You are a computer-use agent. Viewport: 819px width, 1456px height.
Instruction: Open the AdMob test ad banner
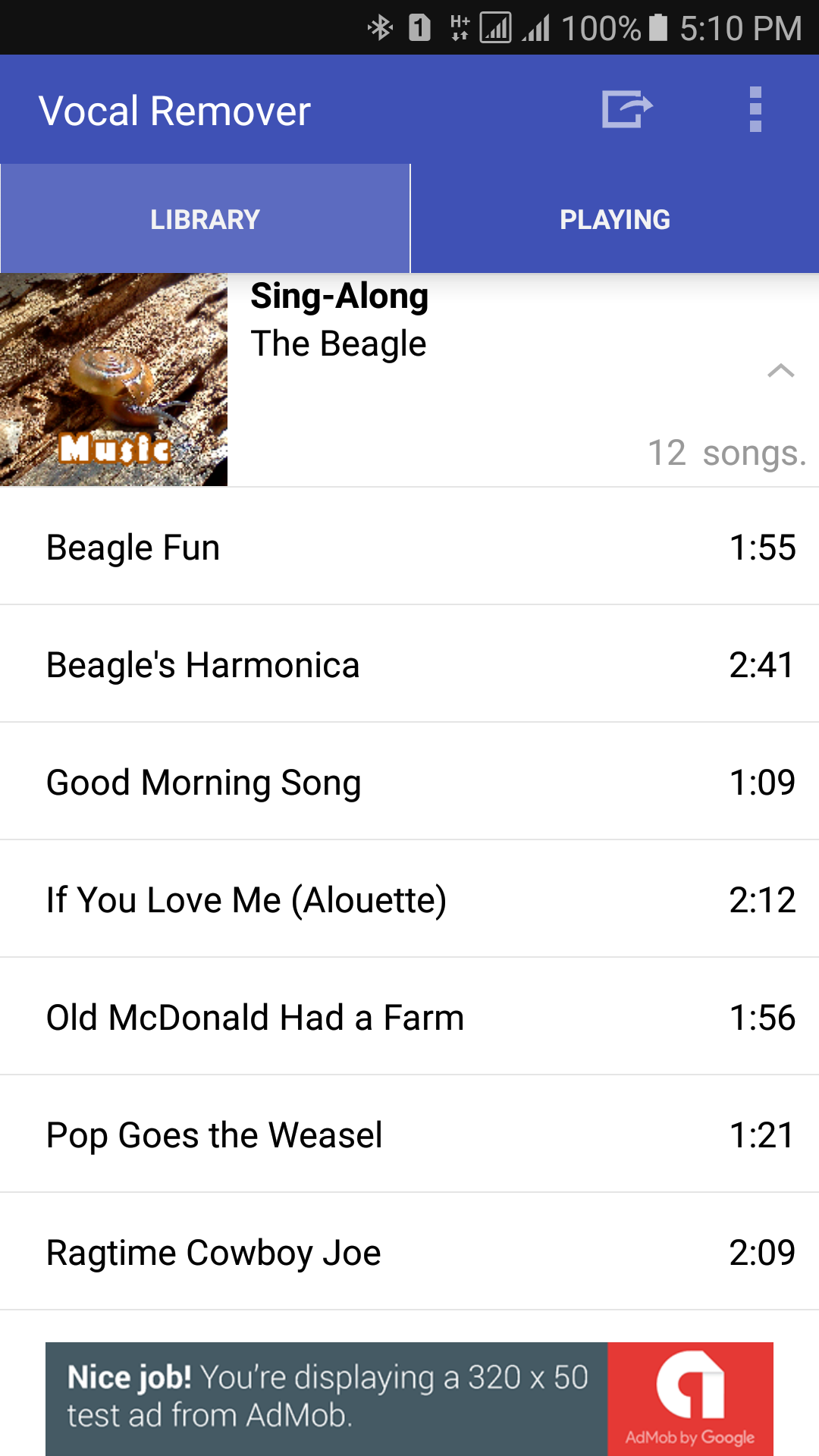[409, 1398]
